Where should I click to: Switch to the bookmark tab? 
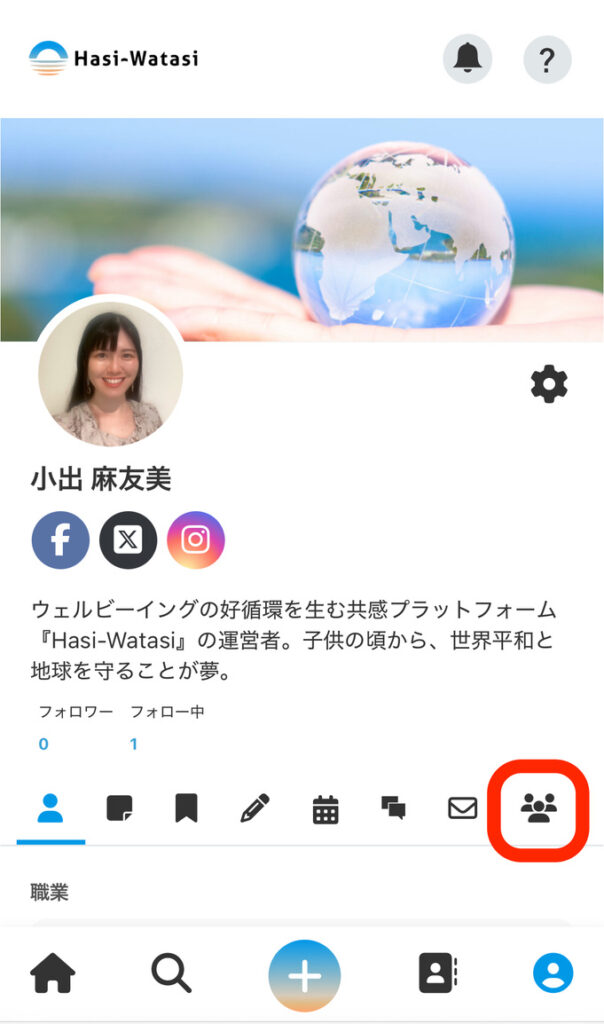[186, 808]
